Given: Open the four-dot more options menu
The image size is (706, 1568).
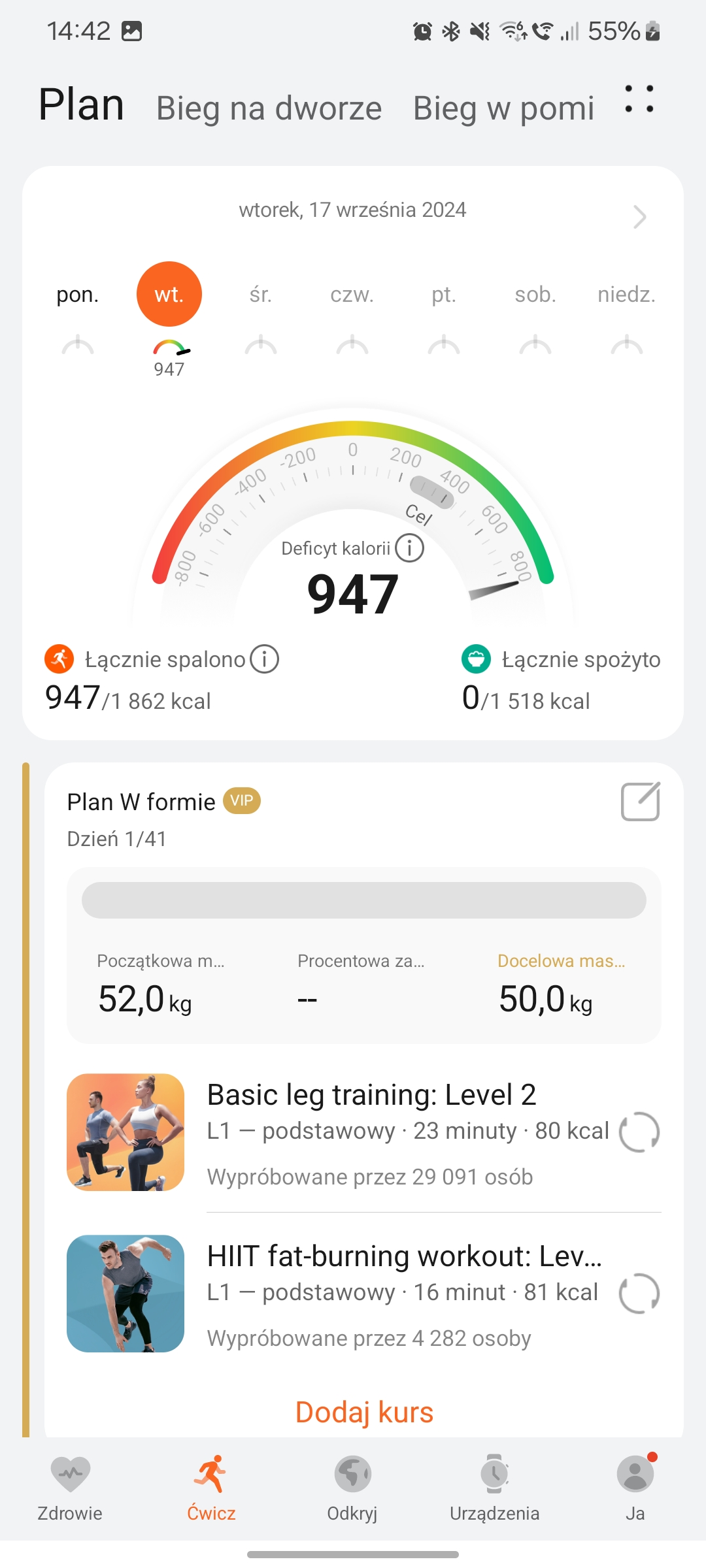Looking at the screenshot, I should coord(639,99).
